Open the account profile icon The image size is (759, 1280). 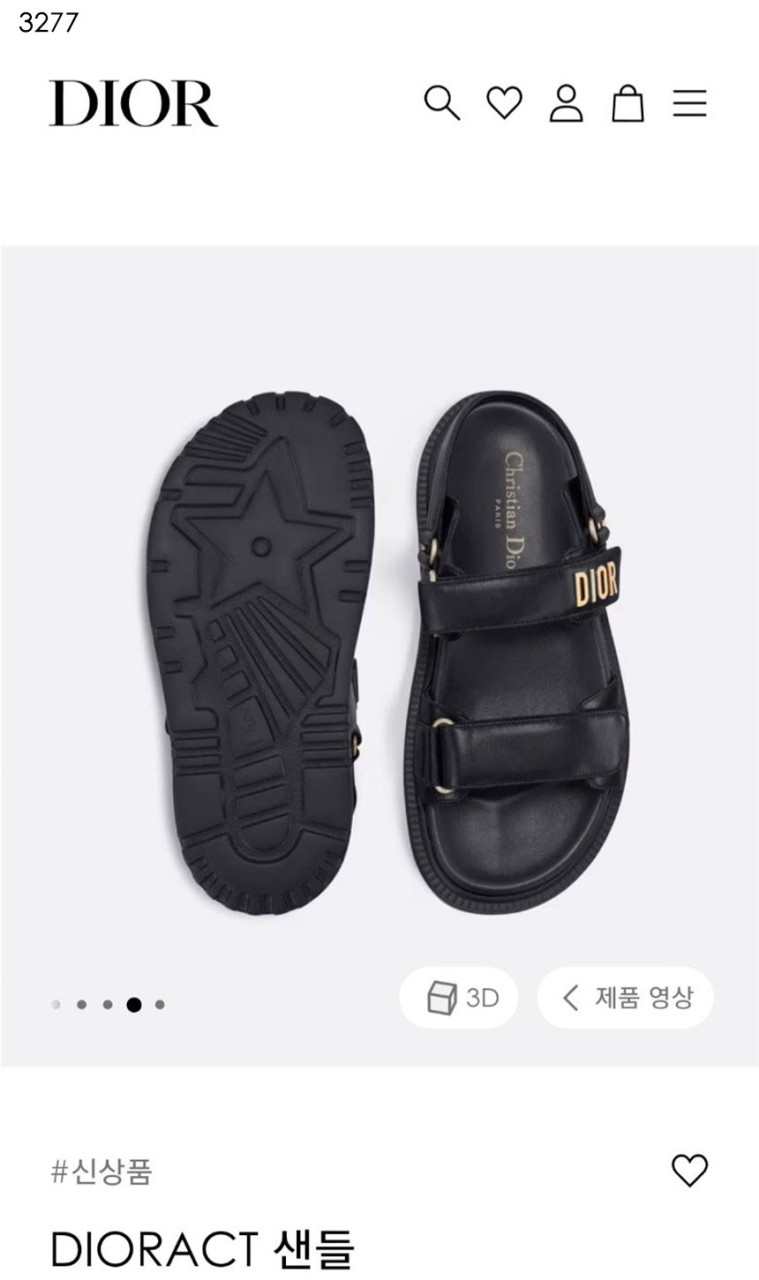[x=566, y=103]
